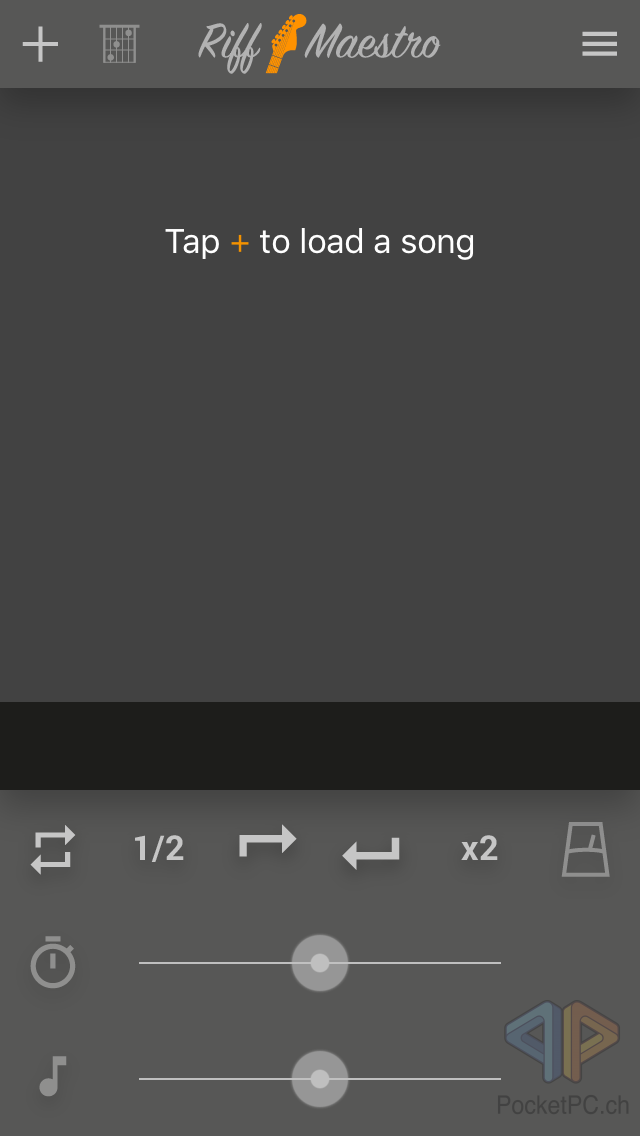Toggle the metronome icon
The height and width of the screenshot is (1136, 640).
pos(585,849)
